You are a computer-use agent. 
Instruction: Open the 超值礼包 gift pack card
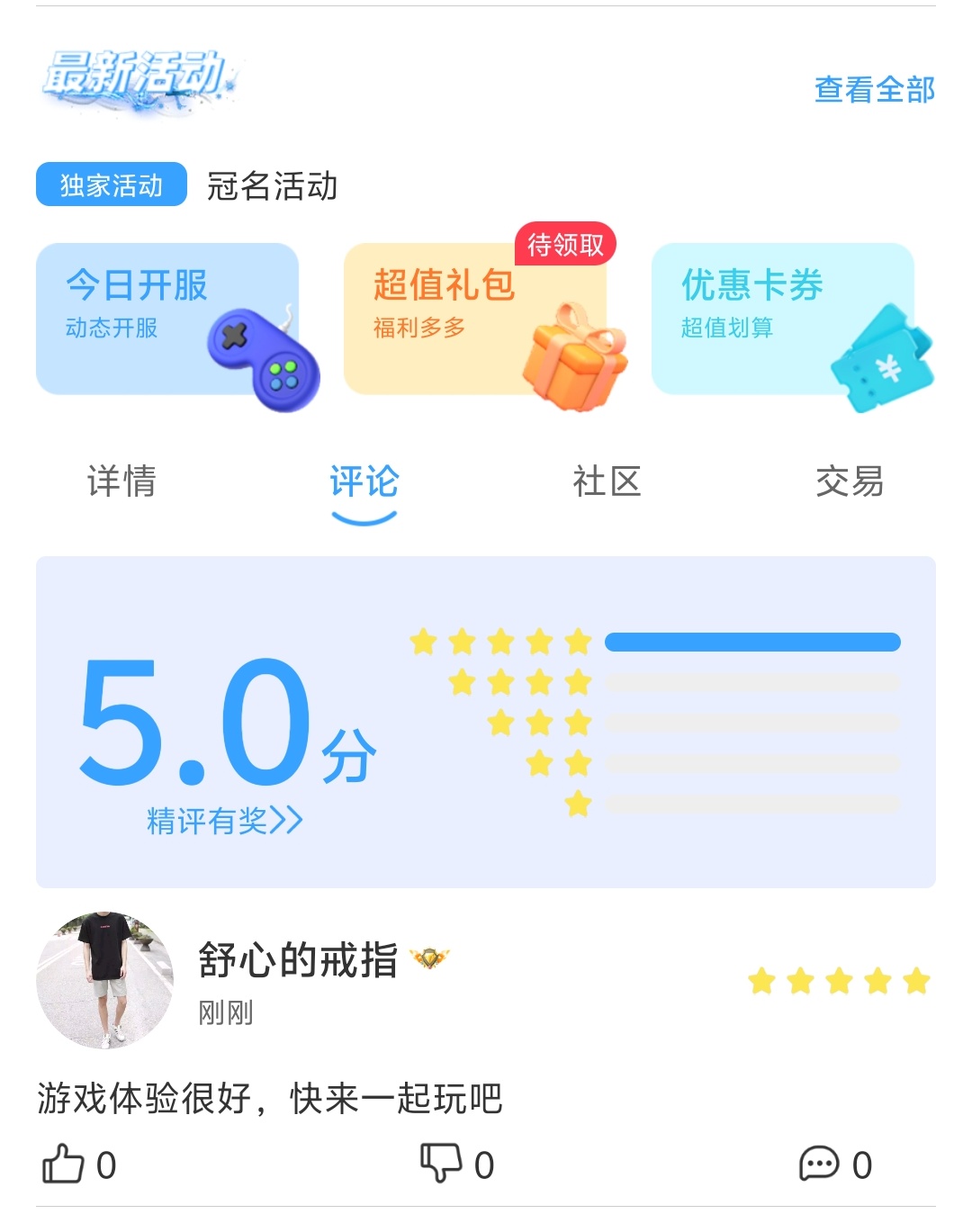click(x=475, y=319)
